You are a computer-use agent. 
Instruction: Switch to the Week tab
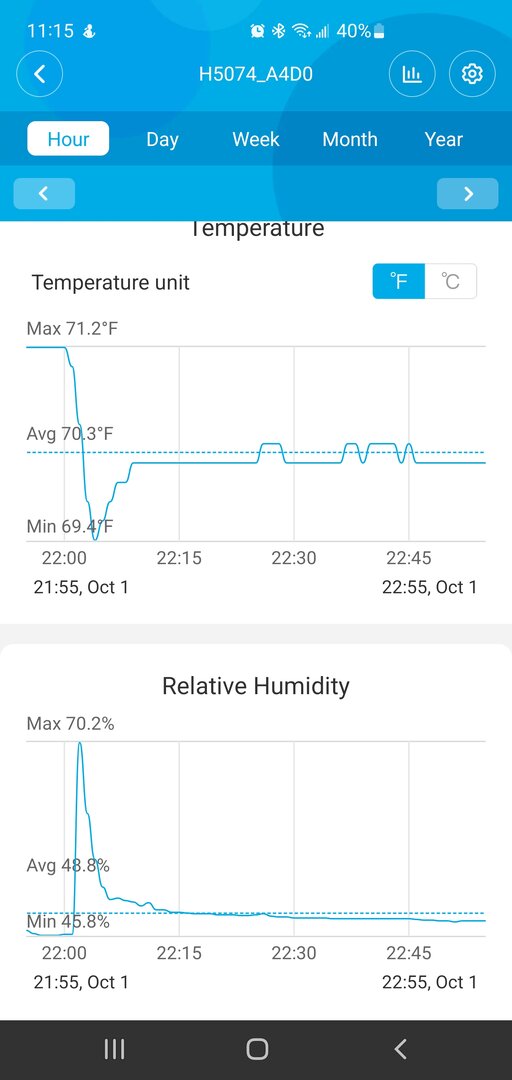[x=256, y=139]
